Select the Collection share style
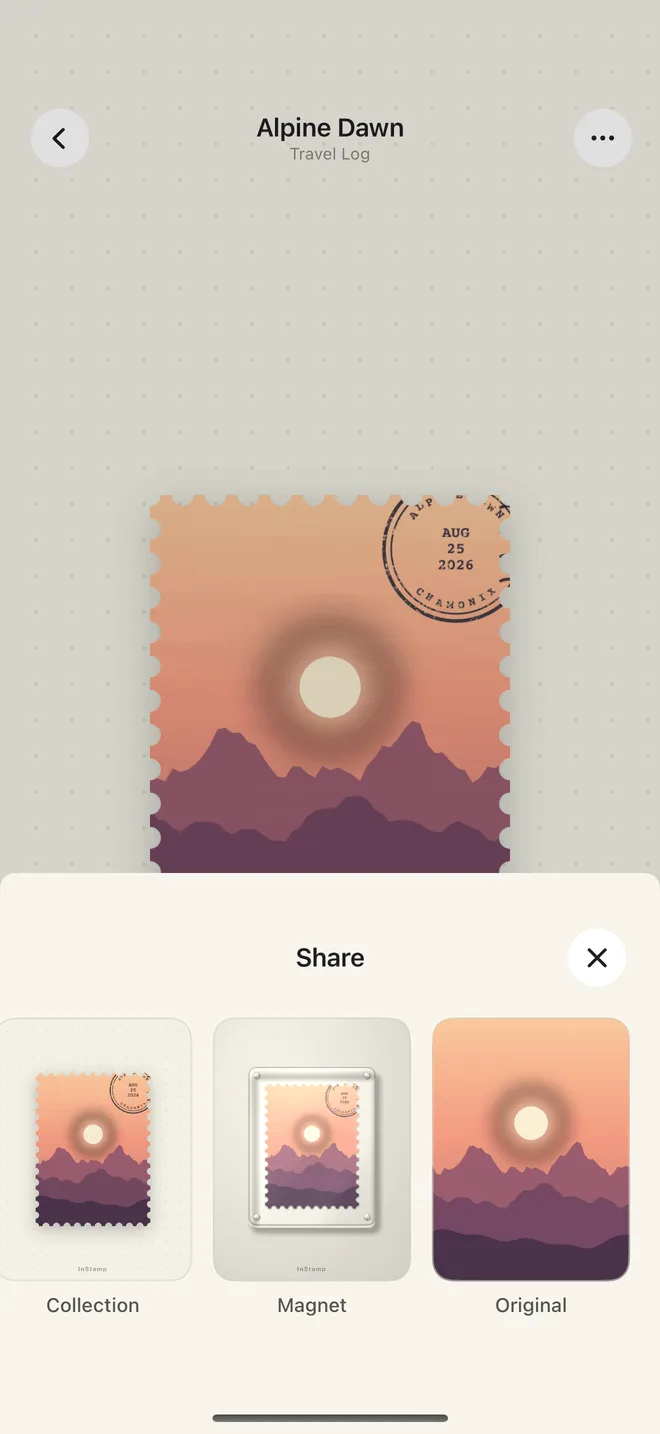 (x=93, y=1149)
